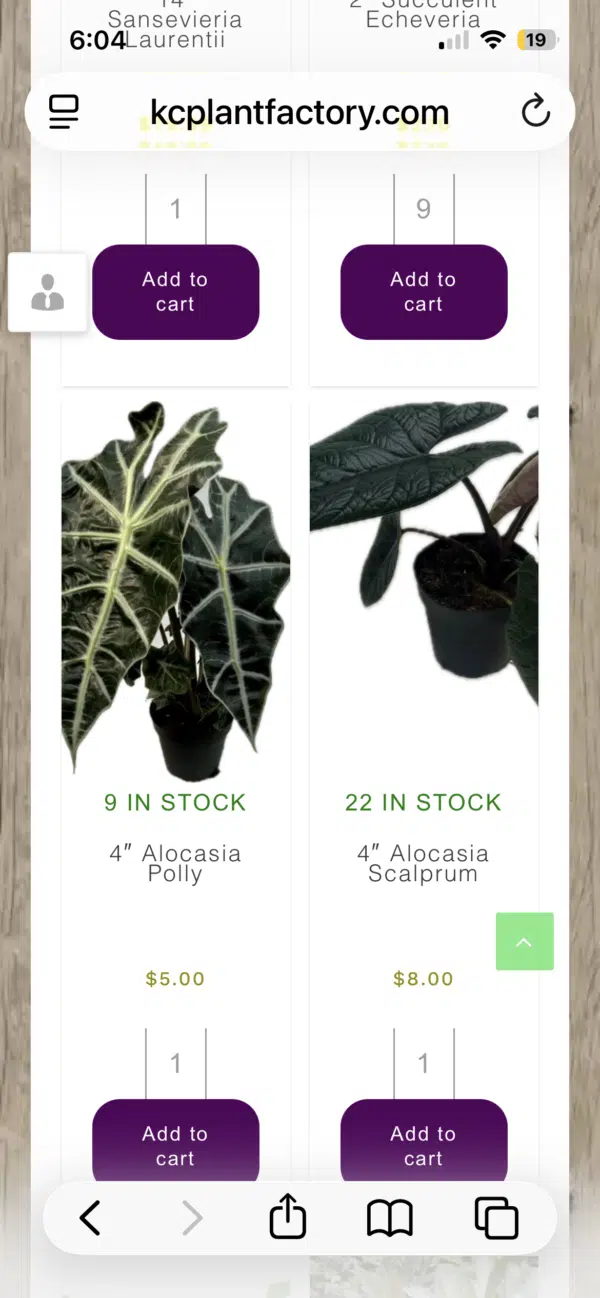Jump back to top of the page
This screenshot has width=600, height=1298.
pos(524,941)
